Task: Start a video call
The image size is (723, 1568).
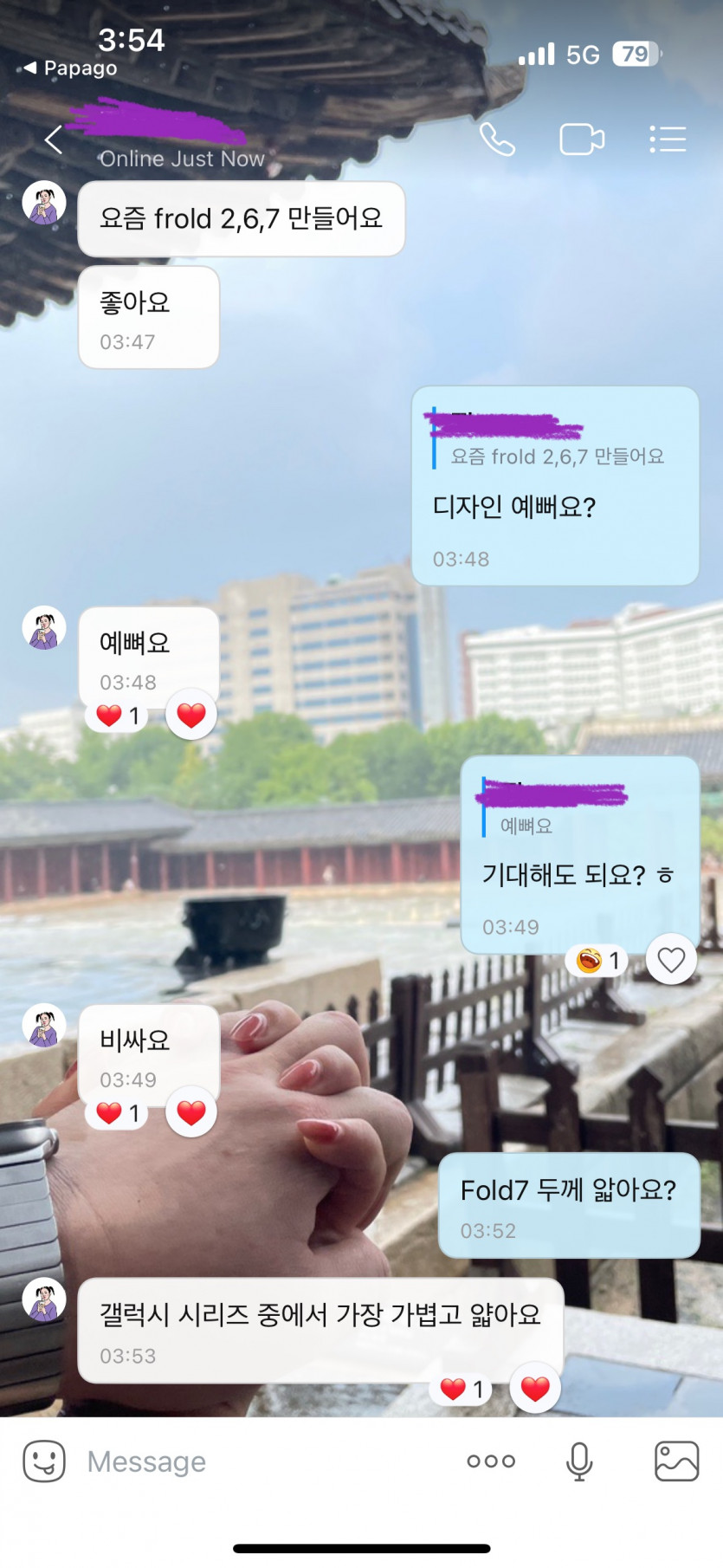Action: [581, 139]
